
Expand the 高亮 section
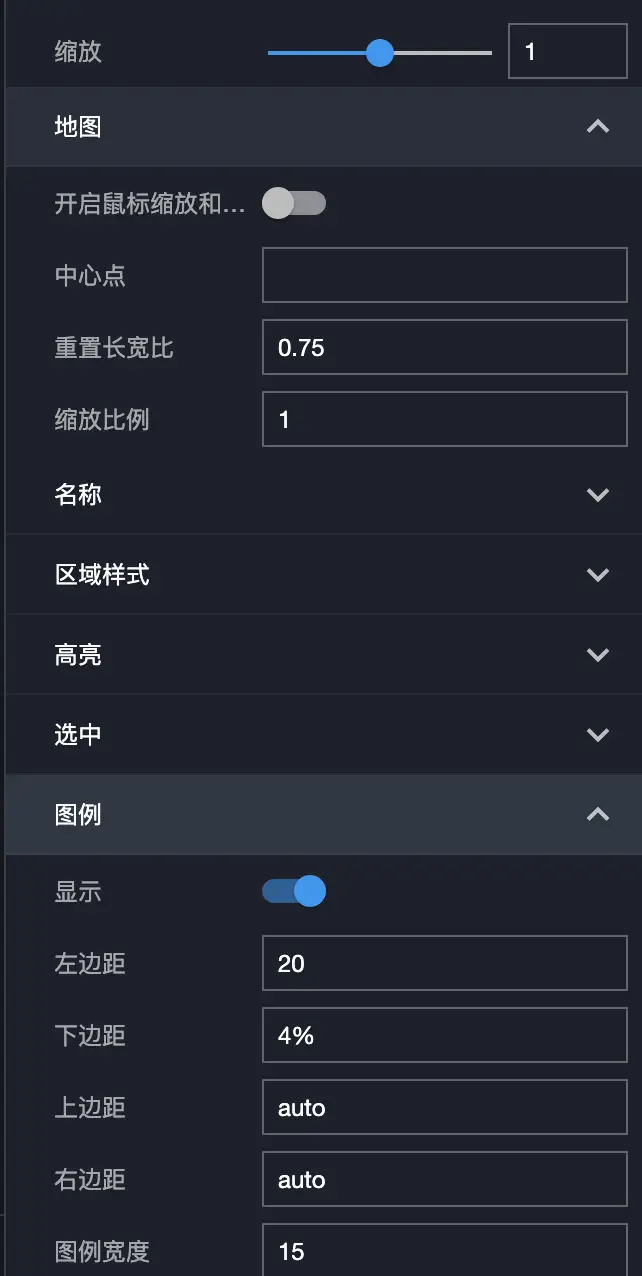pos(597,655)
